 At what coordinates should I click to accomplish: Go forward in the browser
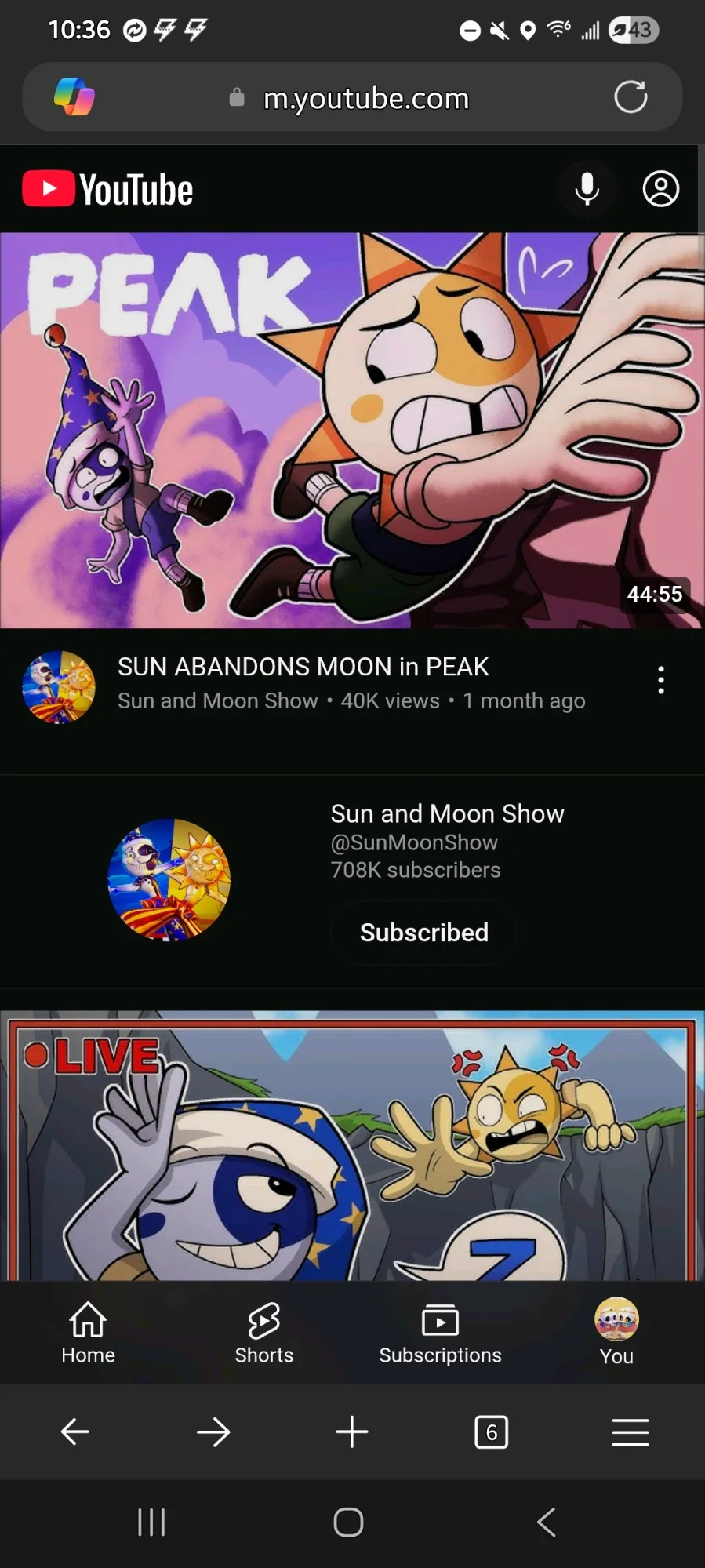tap(213, 1432)
